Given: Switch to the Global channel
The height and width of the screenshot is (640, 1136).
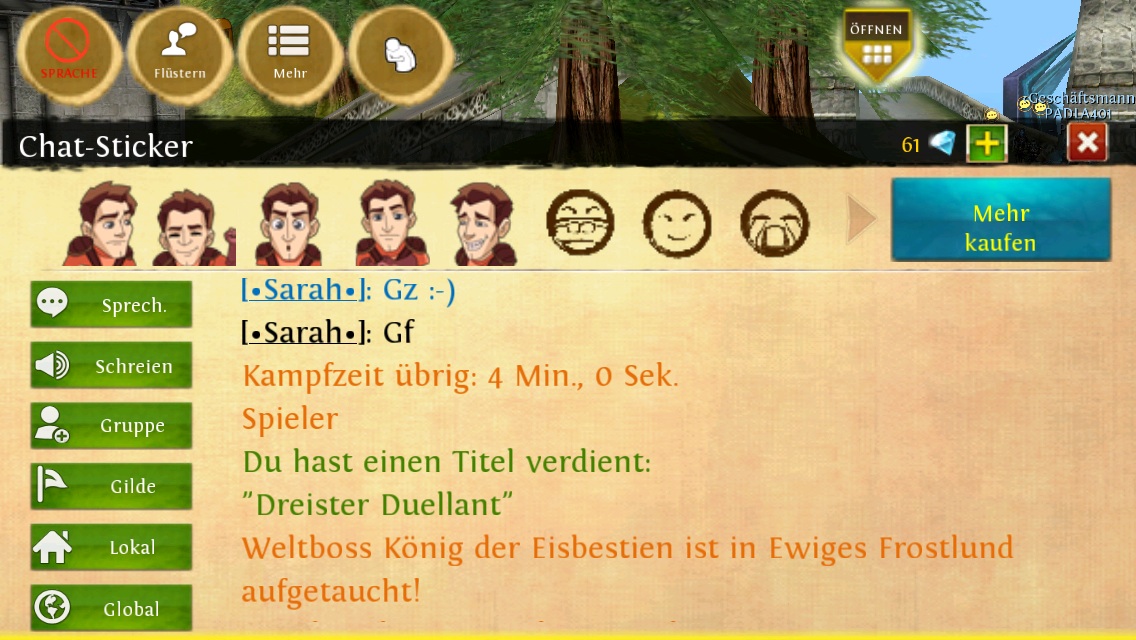Looking at the screenshot, I should (x=112, y=608).
